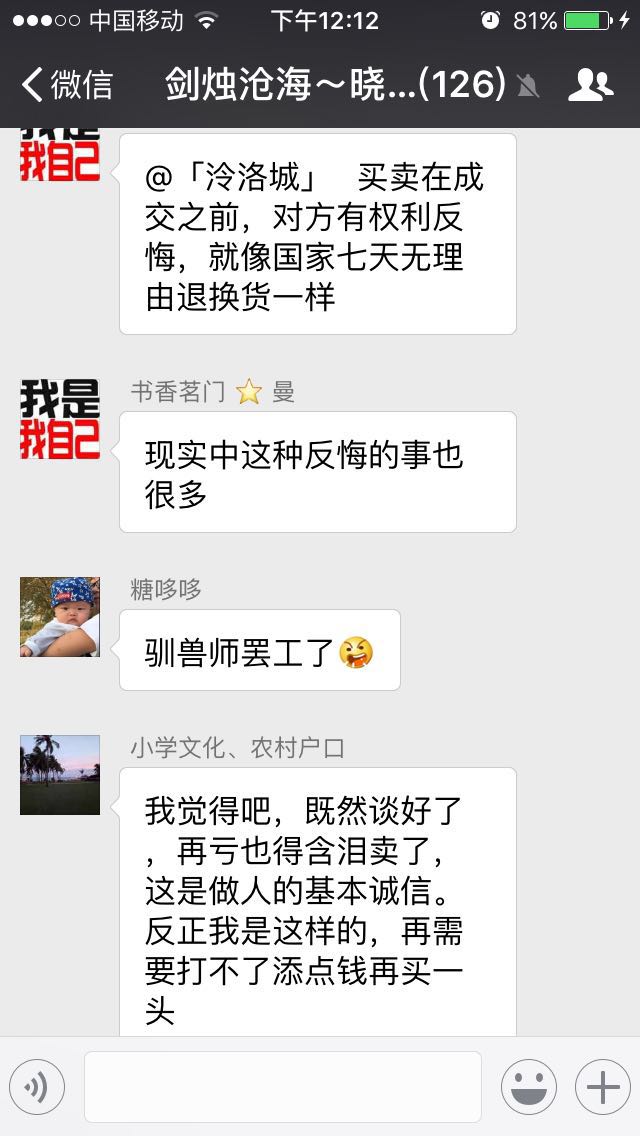Go back to the 微信 chat list
The width and height of the screenshot is (640, 1136).
click(68, 85)
